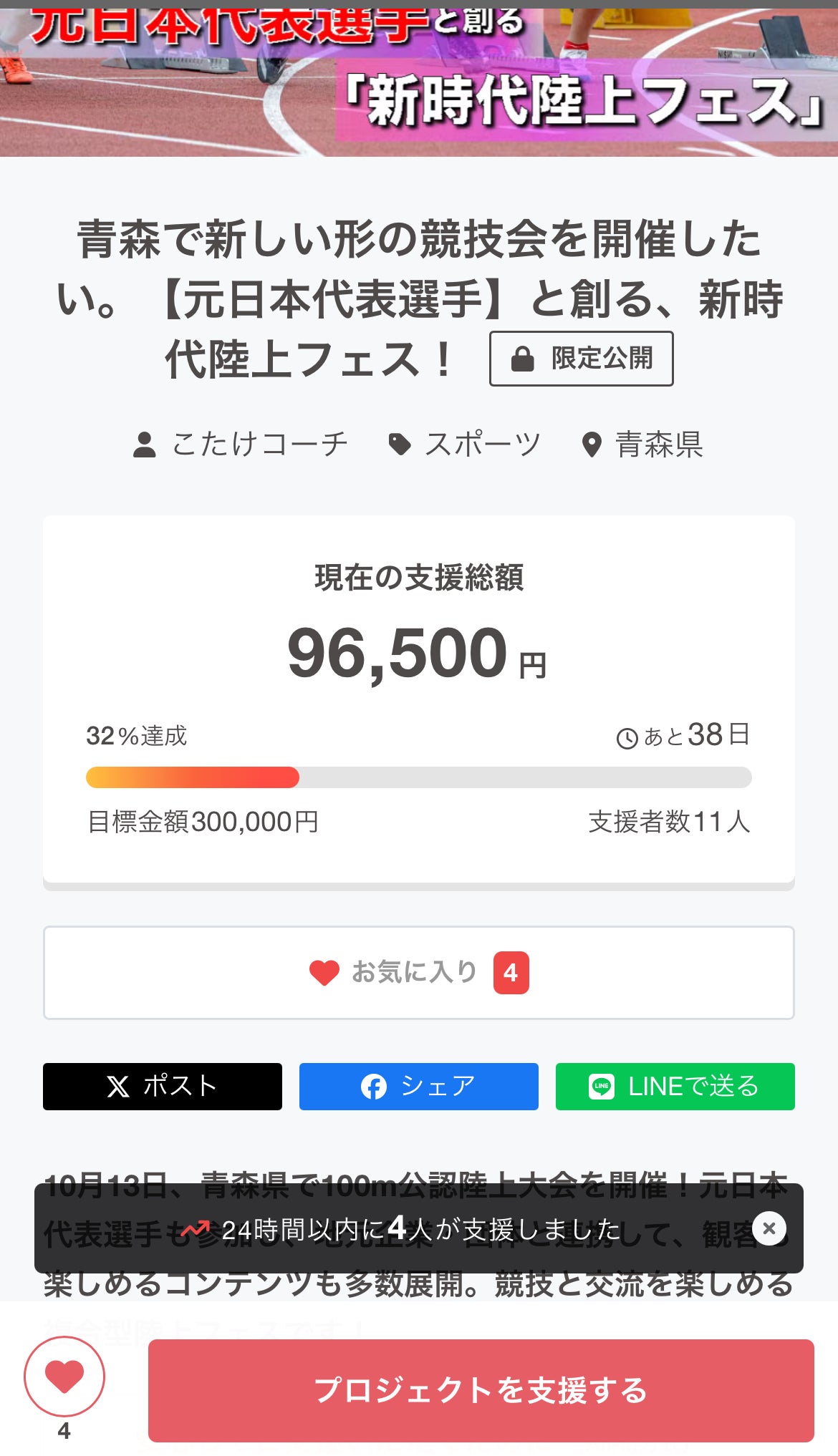Open こたけコーチ owner profile link

[x=241, y=445]
